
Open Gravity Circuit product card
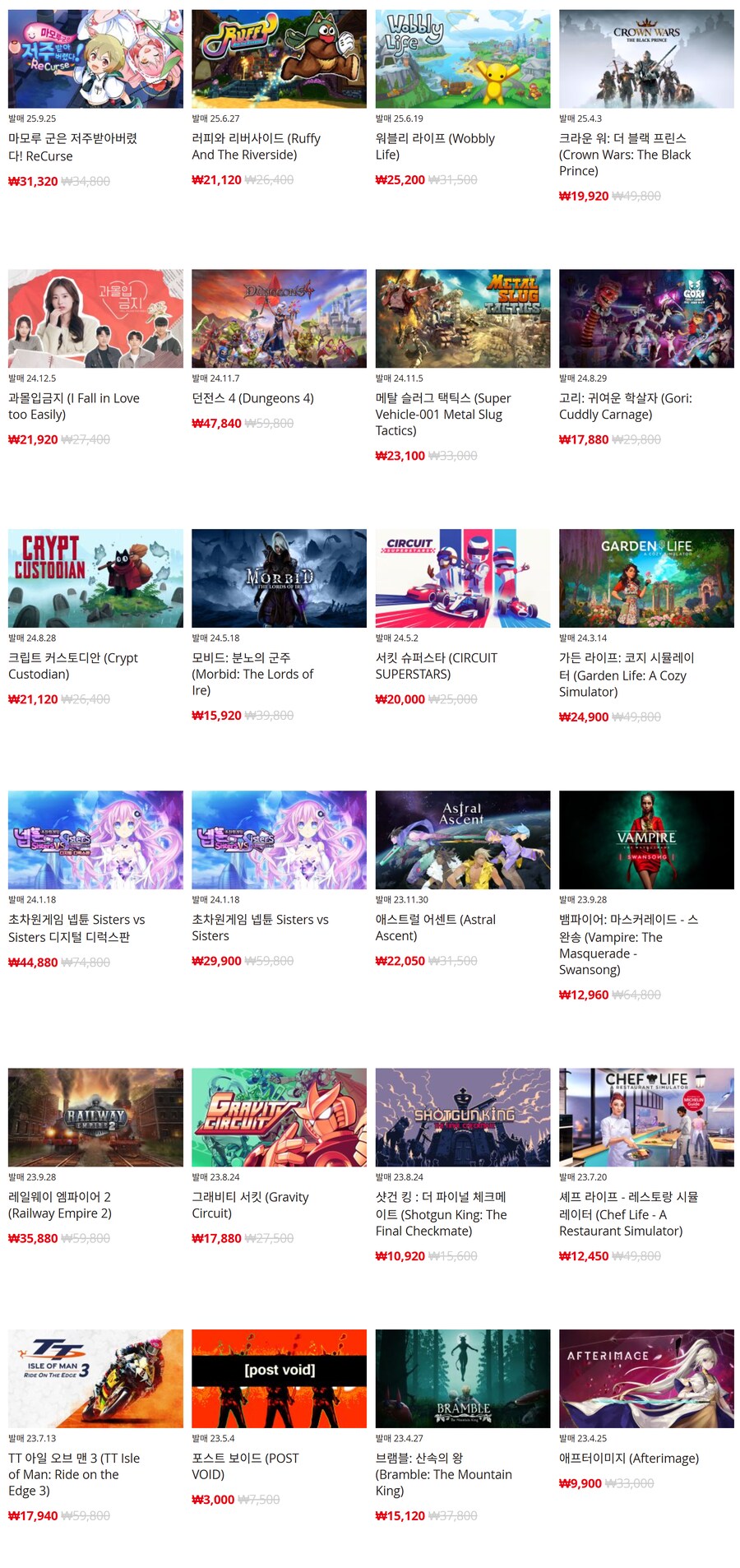[x=279, y=1117]
